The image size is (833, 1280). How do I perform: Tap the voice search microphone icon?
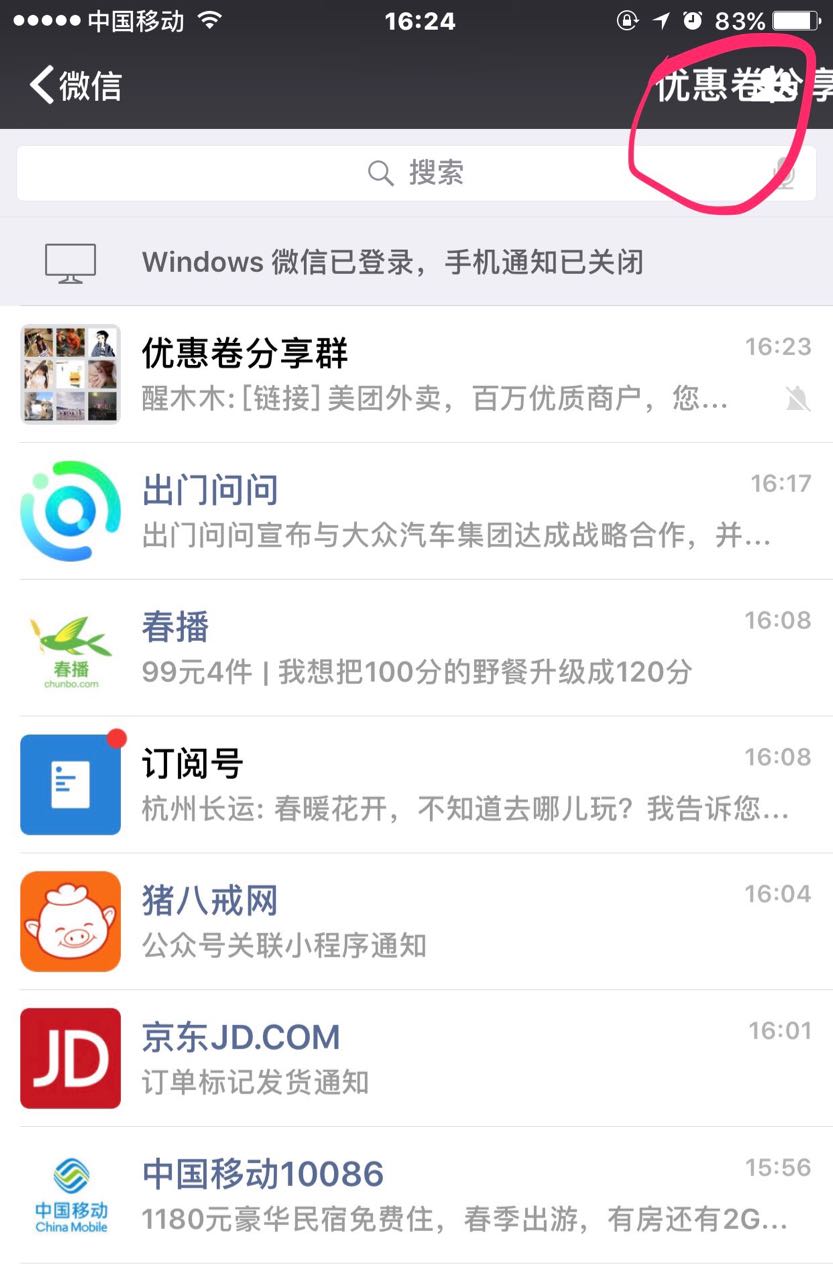point(784,173)
